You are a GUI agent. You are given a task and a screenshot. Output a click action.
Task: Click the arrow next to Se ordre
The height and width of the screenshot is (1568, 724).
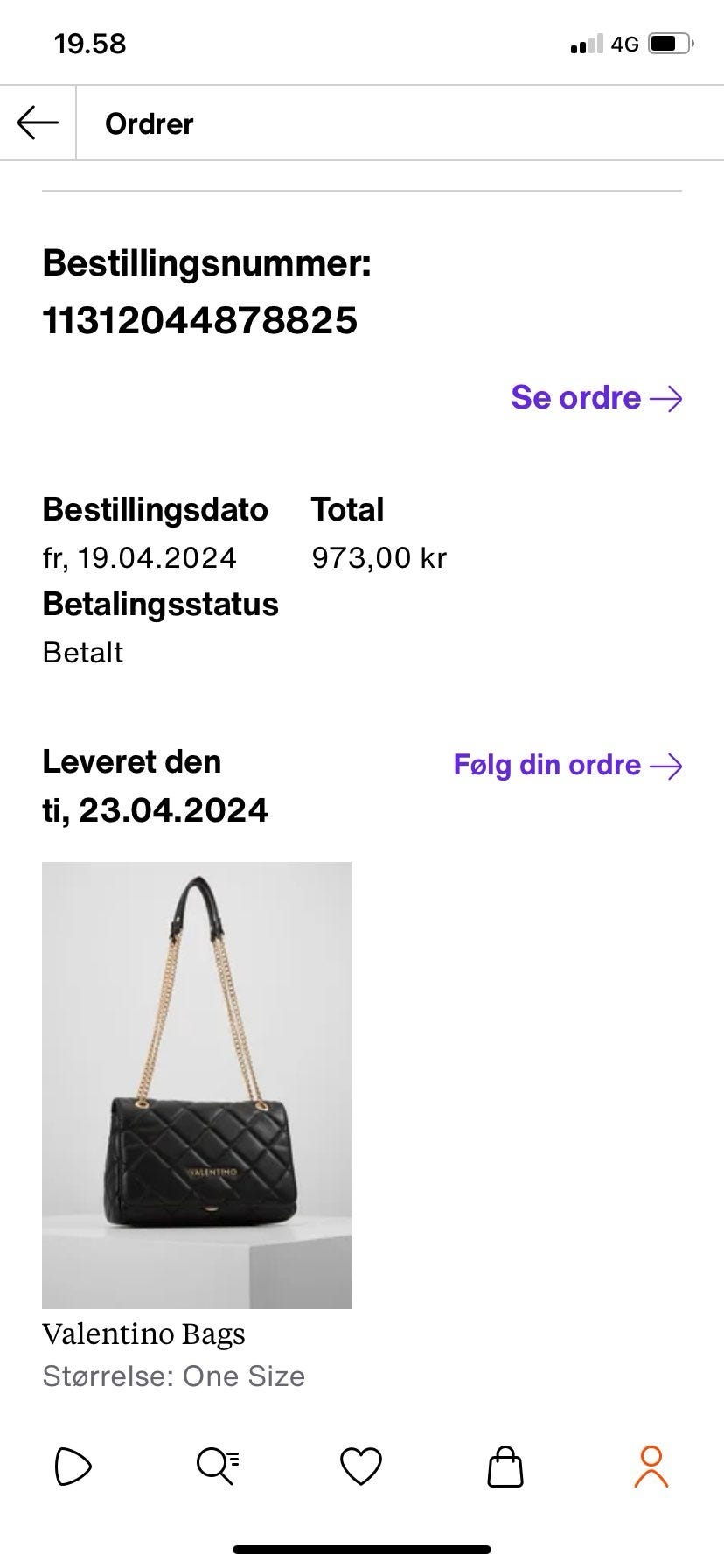tap(667, 398)
